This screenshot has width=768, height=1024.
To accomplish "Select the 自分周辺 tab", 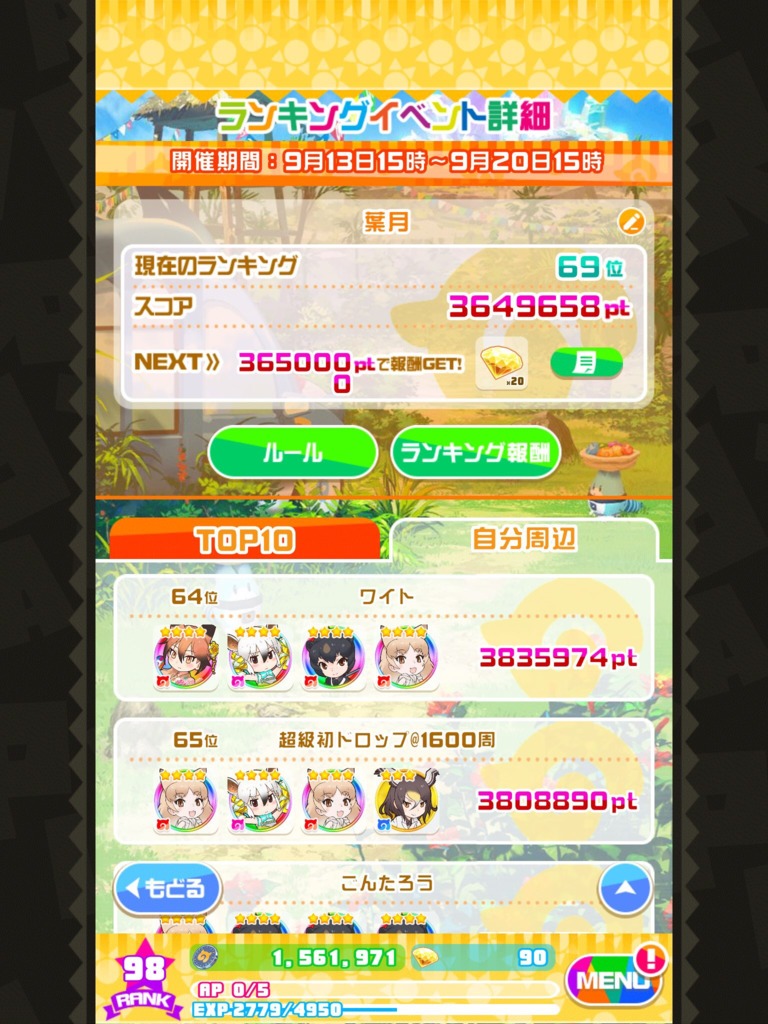I will click(523, 540).
